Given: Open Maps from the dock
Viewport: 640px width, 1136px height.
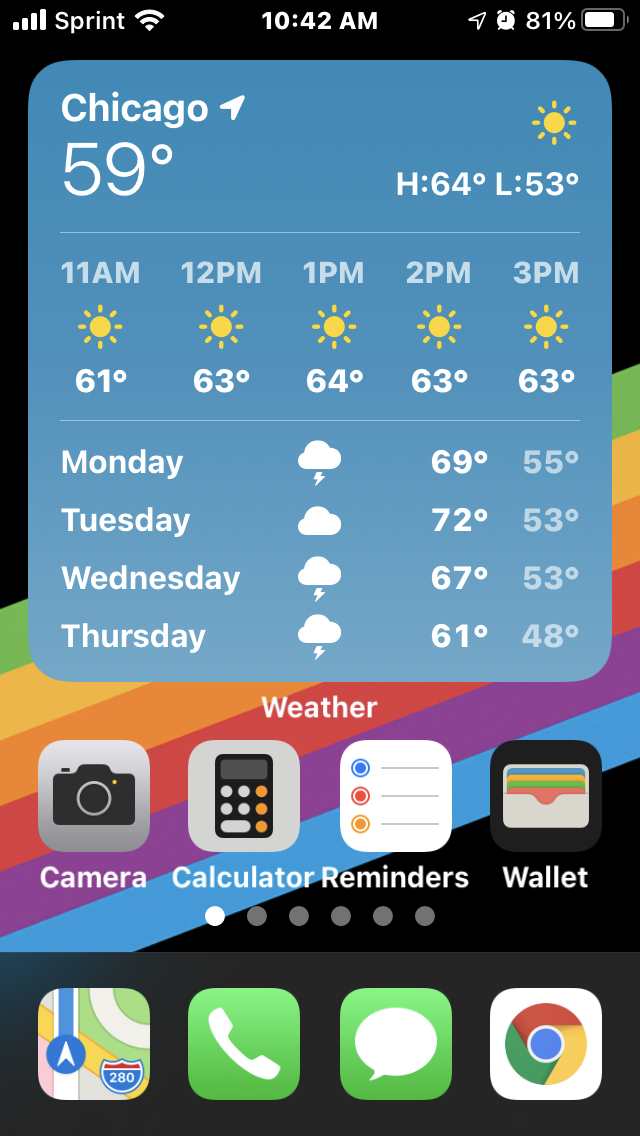Looking at the screenshot, I should pos(94,1043).
